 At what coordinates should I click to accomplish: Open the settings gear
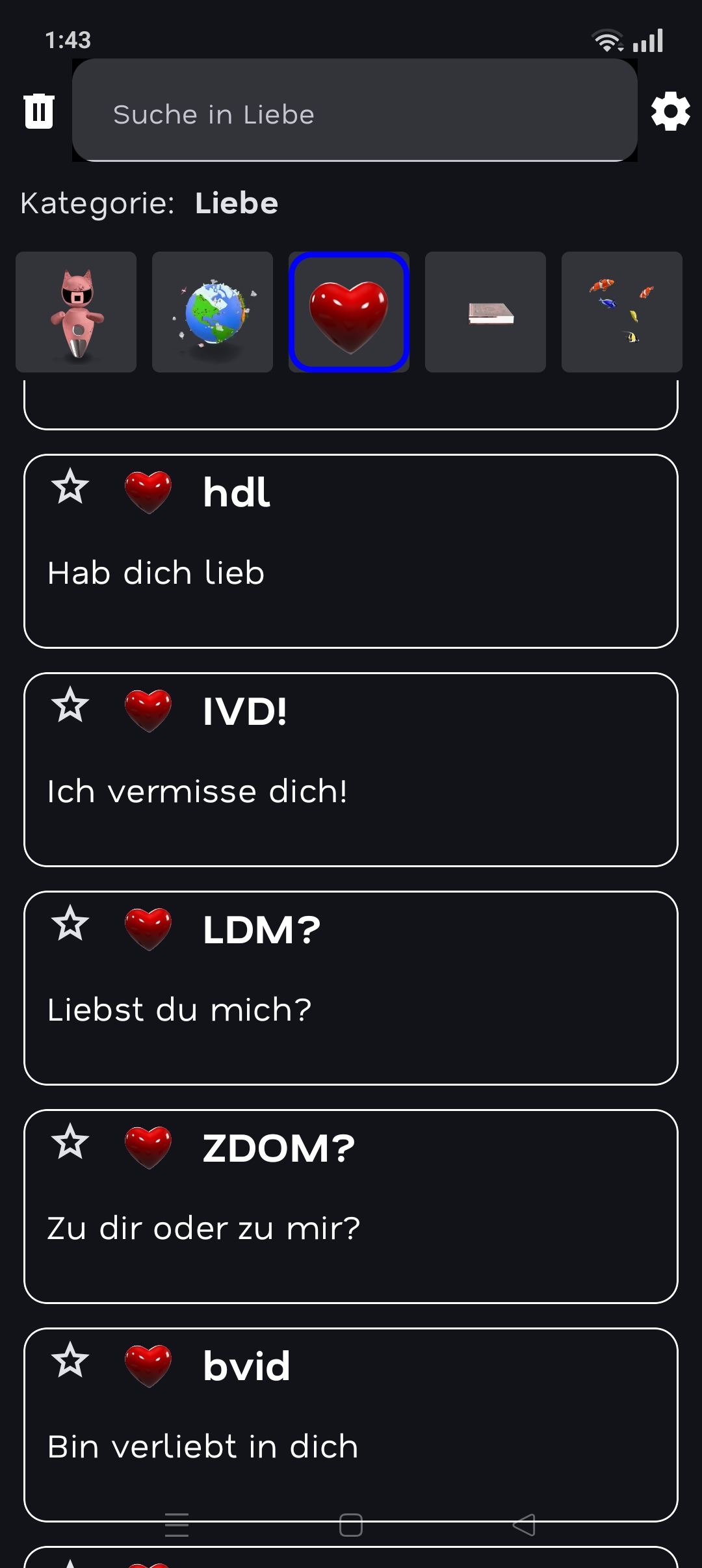pyautogui.click(x=670, y=111)
